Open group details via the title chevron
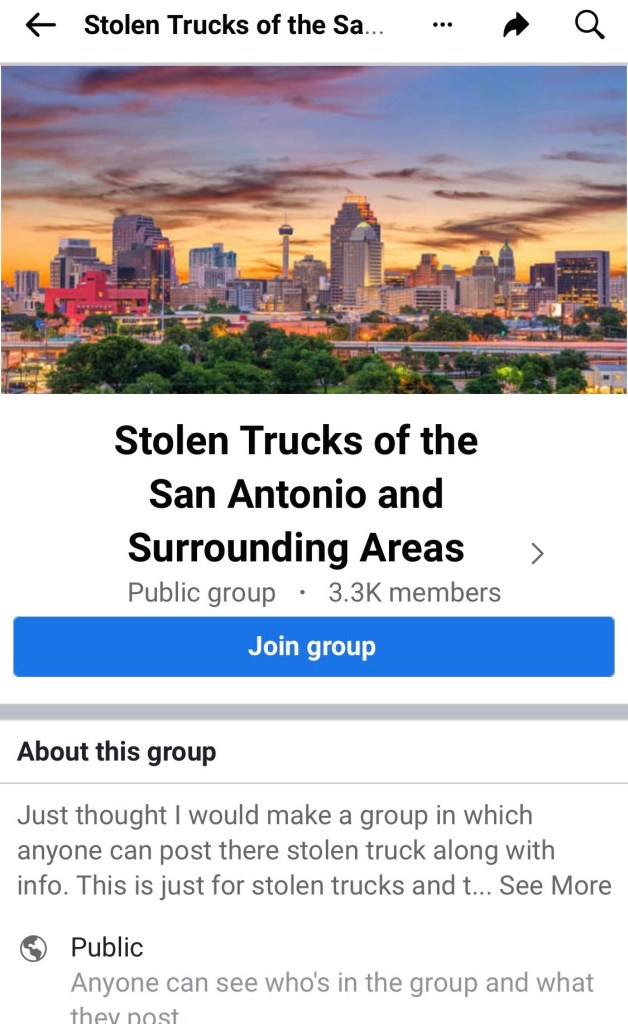This screenshot has width=628, height=1024. [x=537, y=553]
